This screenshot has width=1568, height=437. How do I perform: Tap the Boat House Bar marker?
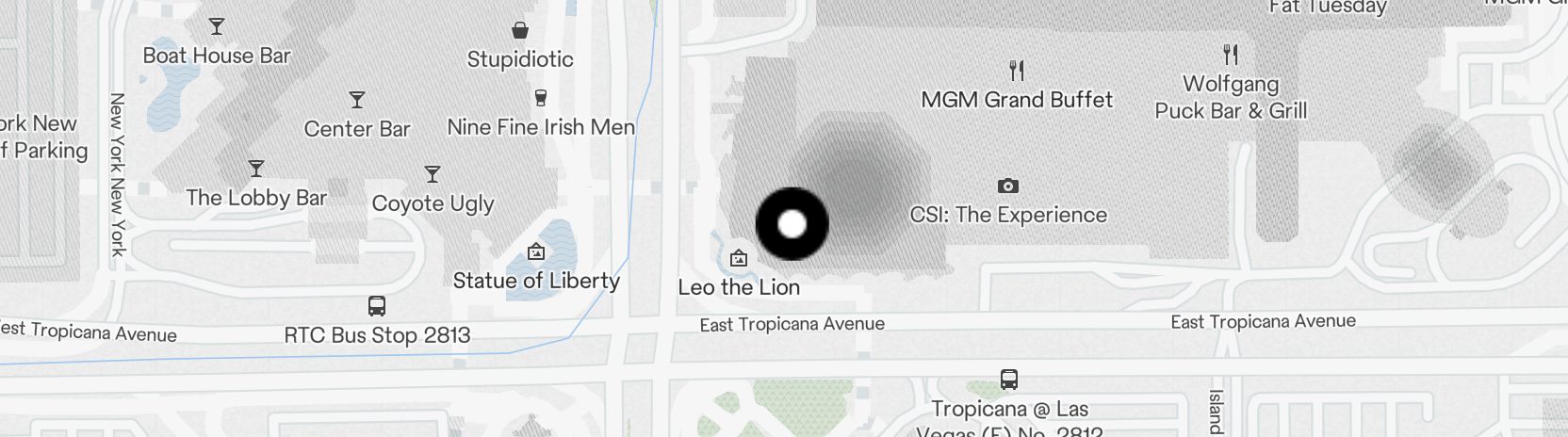[x=217, y=27]
